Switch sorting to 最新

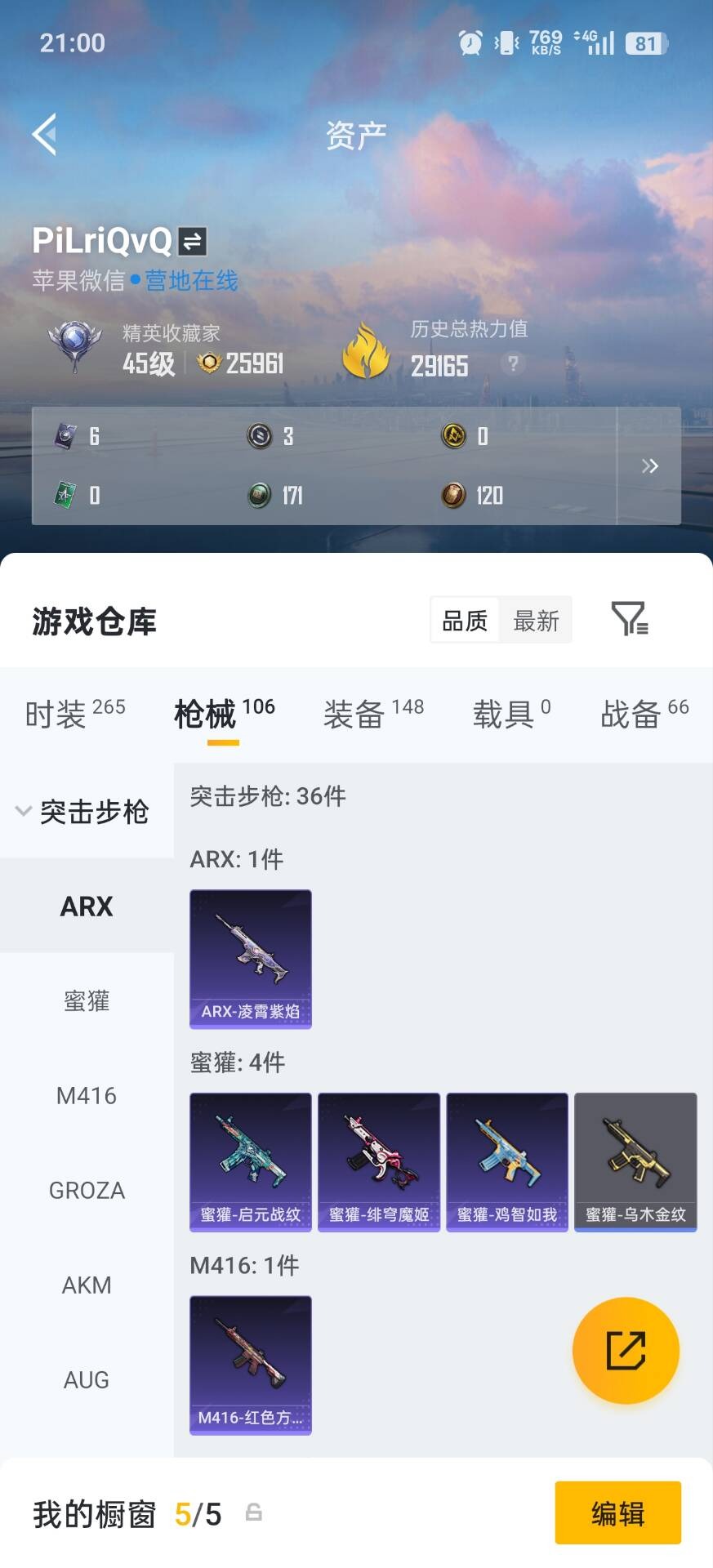click(x=536, y=621)
